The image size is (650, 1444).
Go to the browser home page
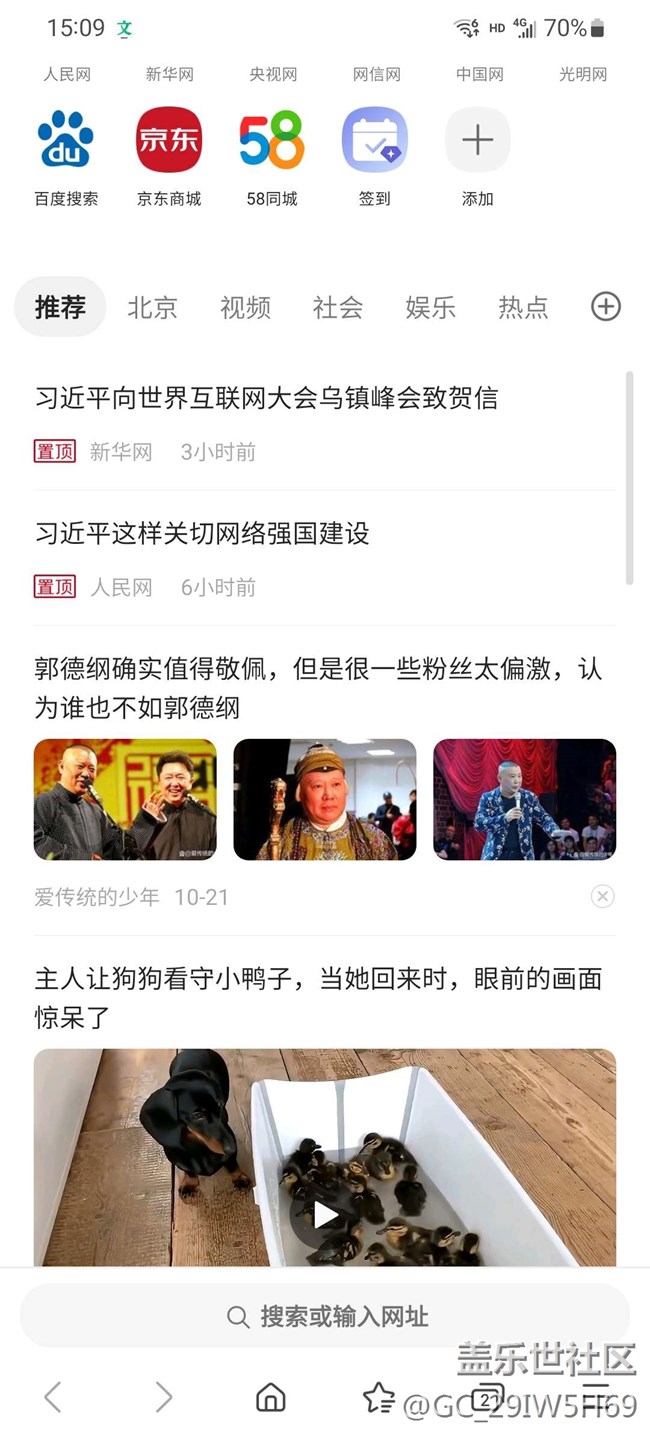[271, 1397]
